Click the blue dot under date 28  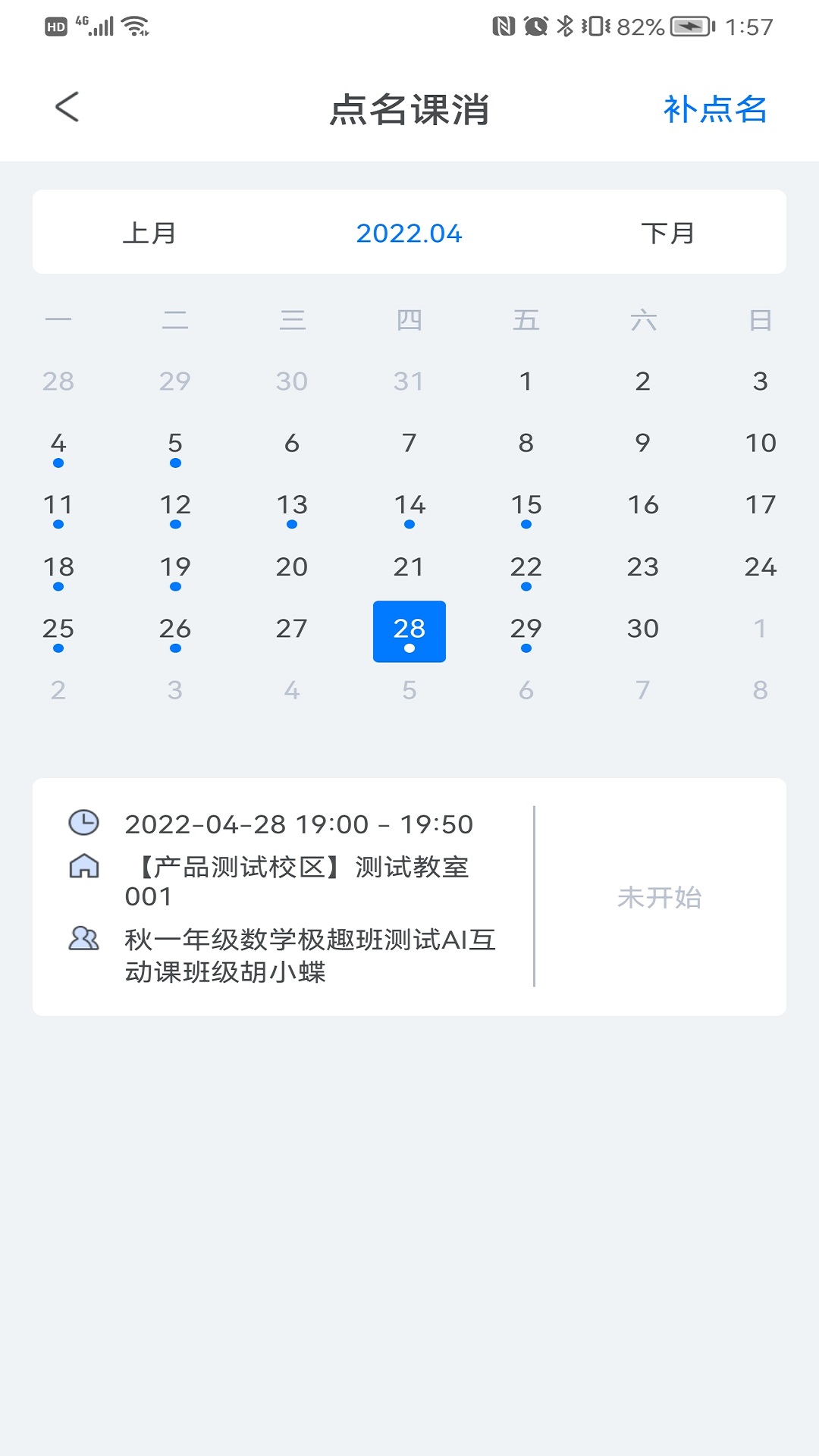(409, 650)
